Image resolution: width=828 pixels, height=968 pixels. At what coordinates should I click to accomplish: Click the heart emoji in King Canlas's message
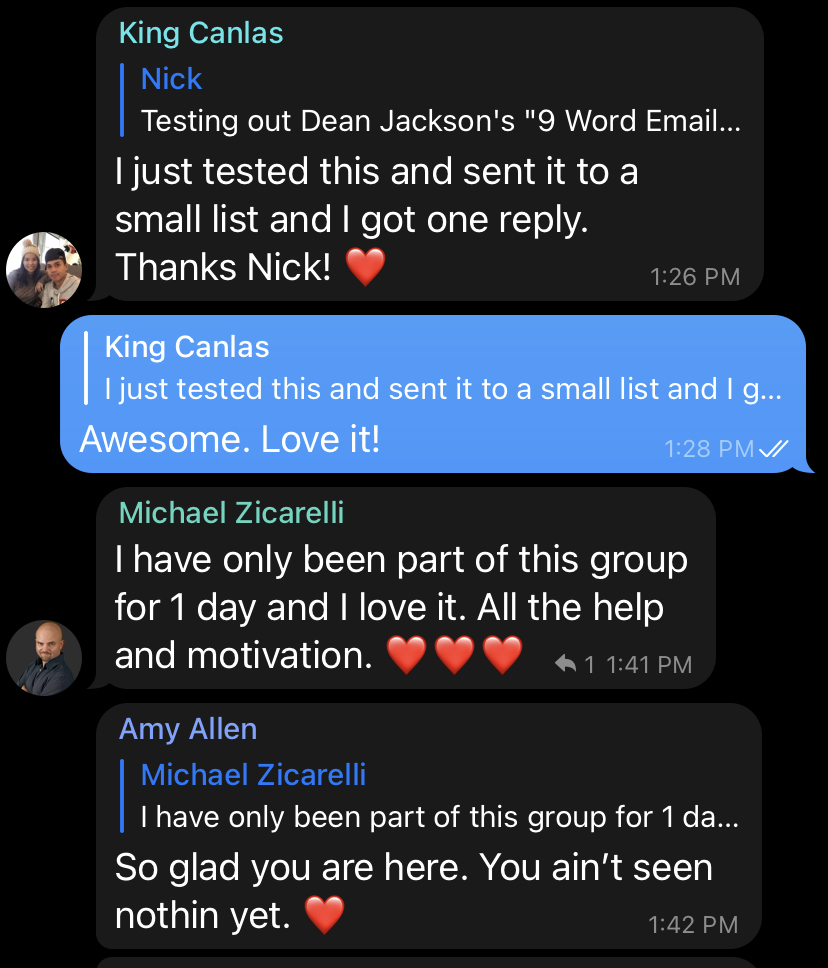(x=366, y=266)
